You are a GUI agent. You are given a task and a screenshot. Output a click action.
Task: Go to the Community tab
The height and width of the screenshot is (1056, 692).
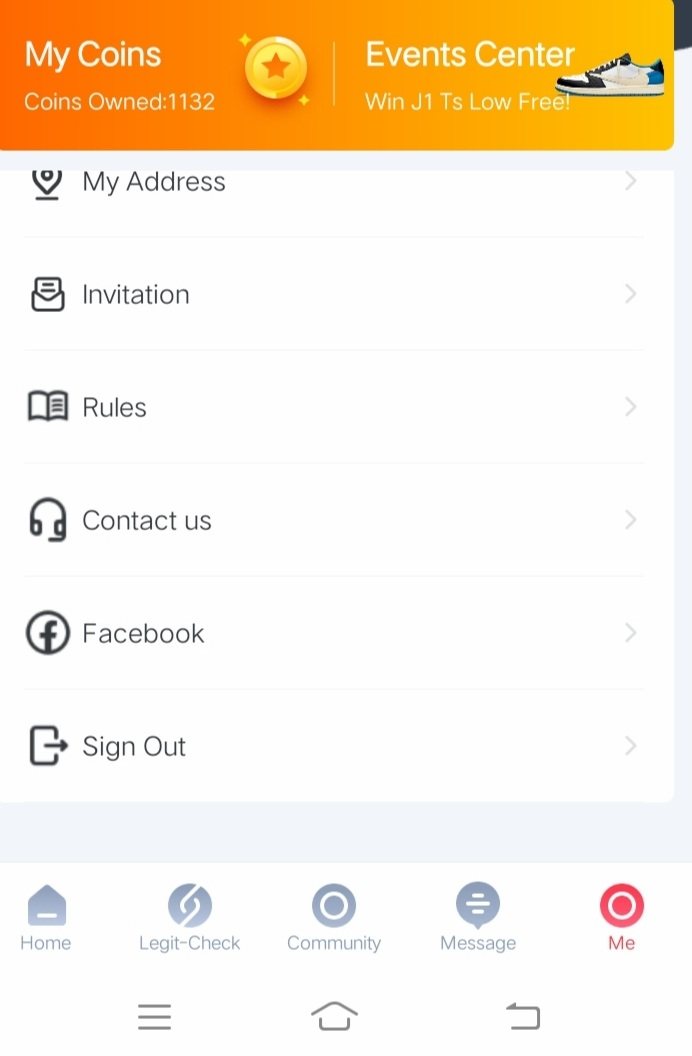(334, 918)
